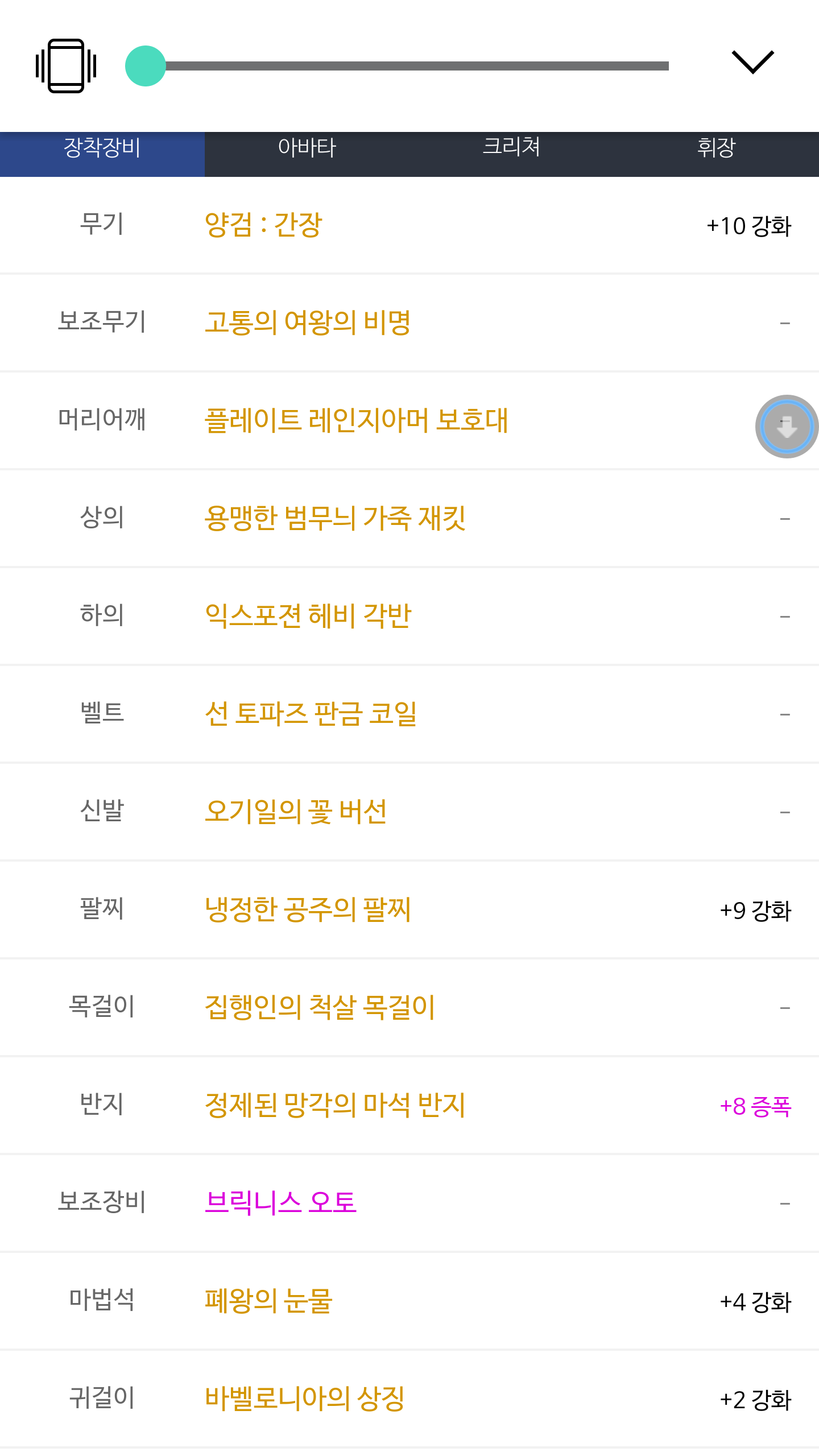The width and height of the screenshot is (819, 1456).
Task: View 익스포젼 헤비 각반 details
Action: [x=308, y=616]
